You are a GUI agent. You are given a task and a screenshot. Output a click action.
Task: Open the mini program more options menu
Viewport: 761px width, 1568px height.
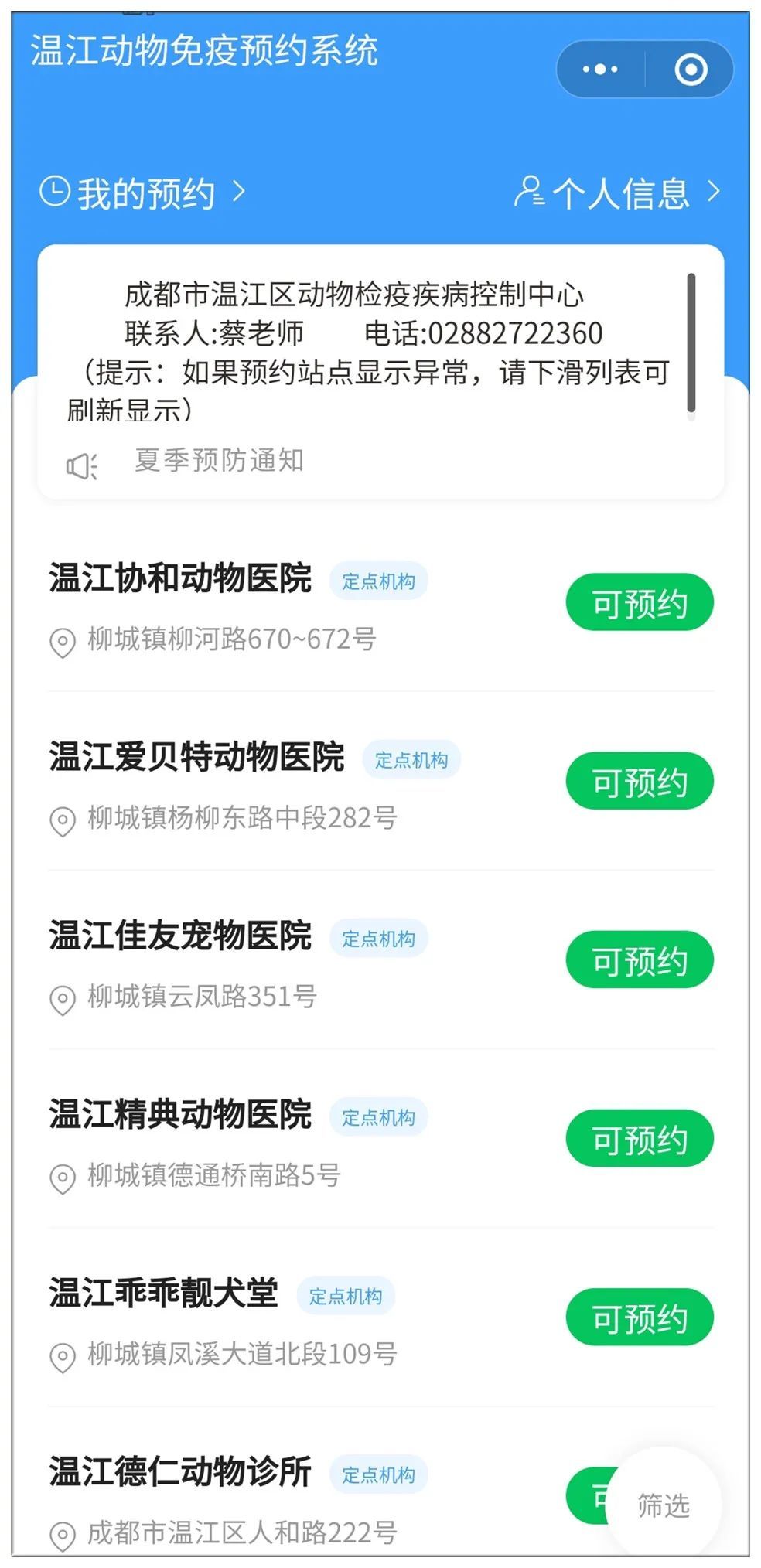click(x=600, y=70)
